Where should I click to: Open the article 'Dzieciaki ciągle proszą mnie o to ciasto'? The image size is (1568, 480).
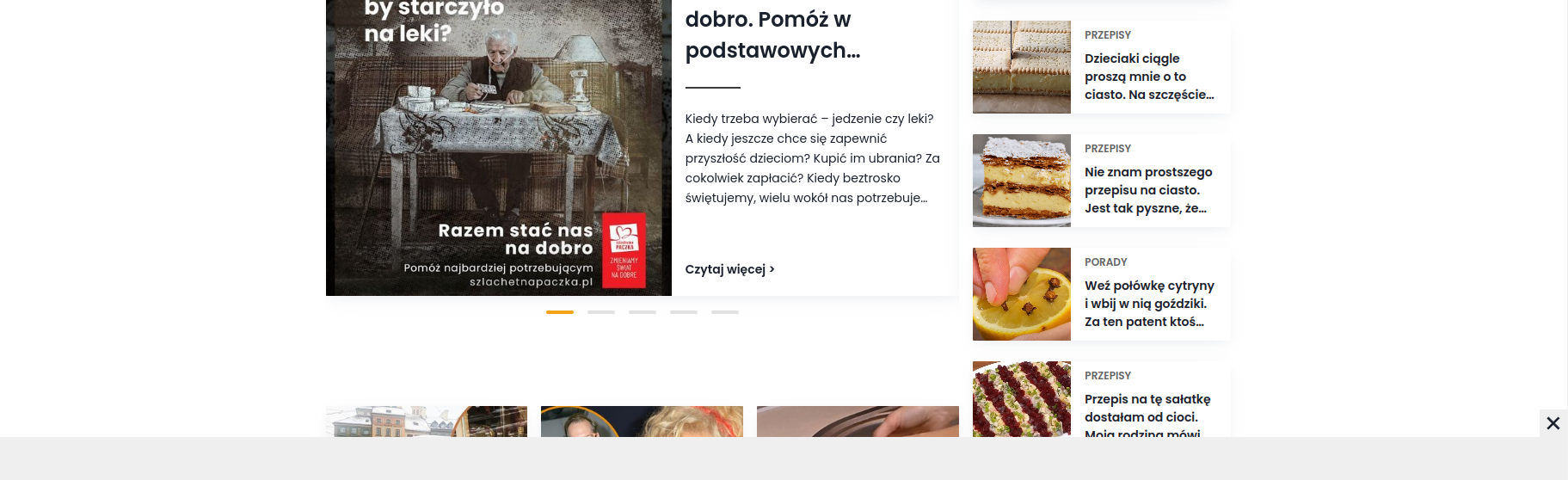point(1148,77)
